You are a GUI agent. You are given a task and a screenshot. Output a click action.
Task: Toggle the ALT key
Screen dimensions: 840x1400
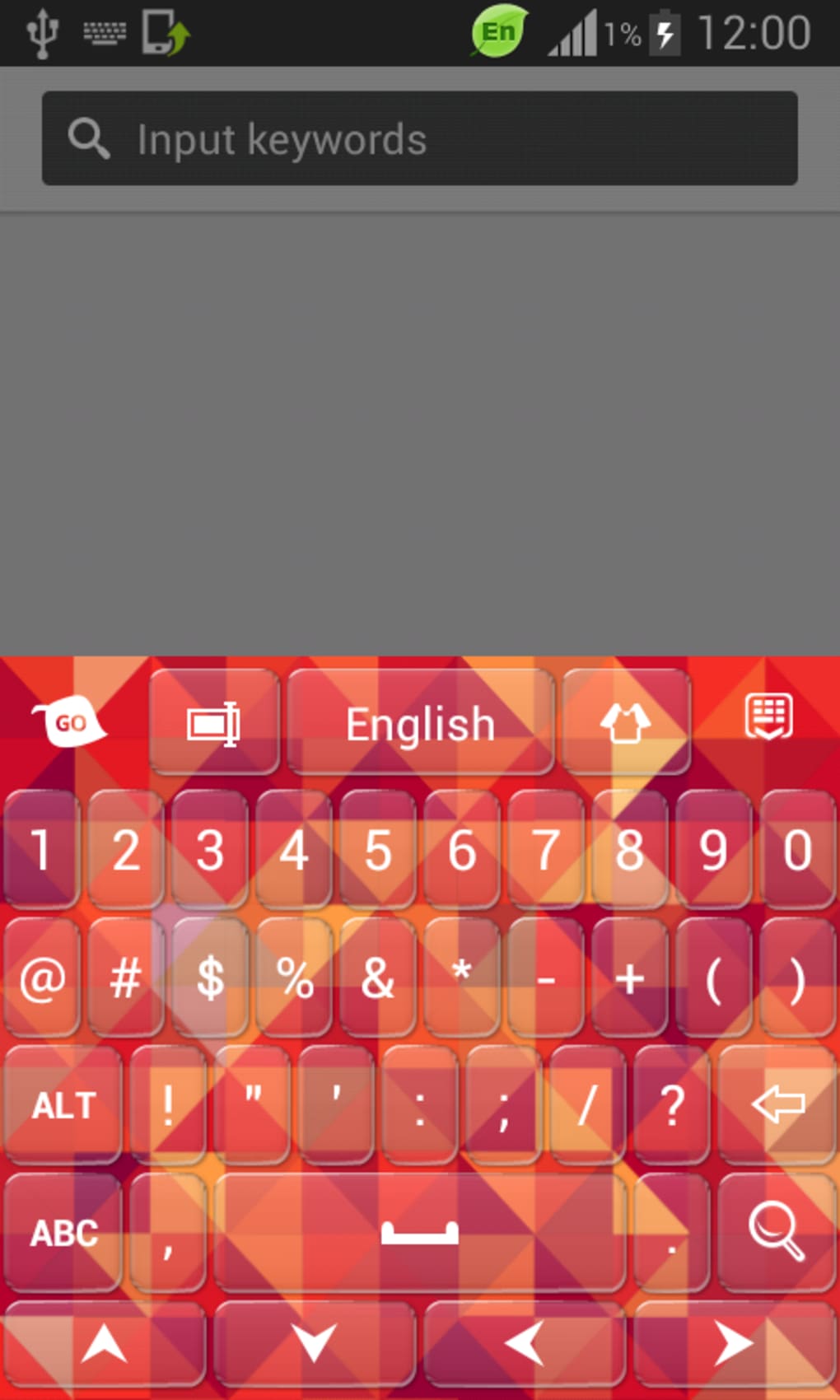pos(63,1105)
